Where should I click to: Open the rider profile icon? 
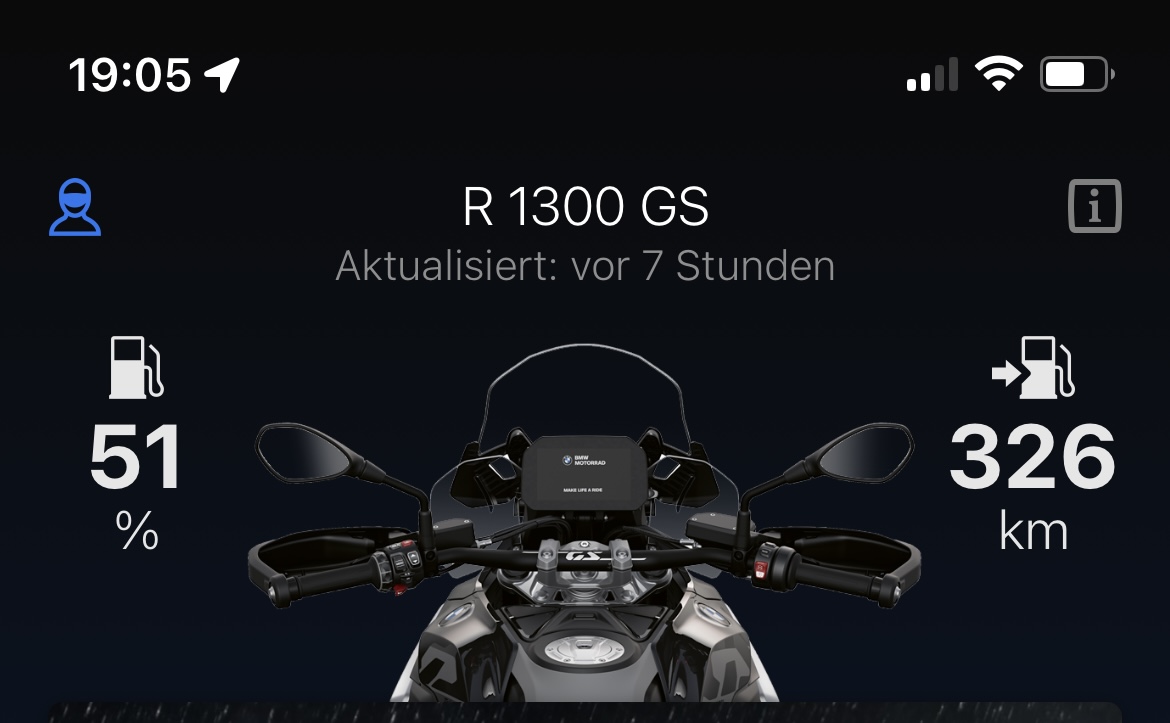click(x=75, y=209)
